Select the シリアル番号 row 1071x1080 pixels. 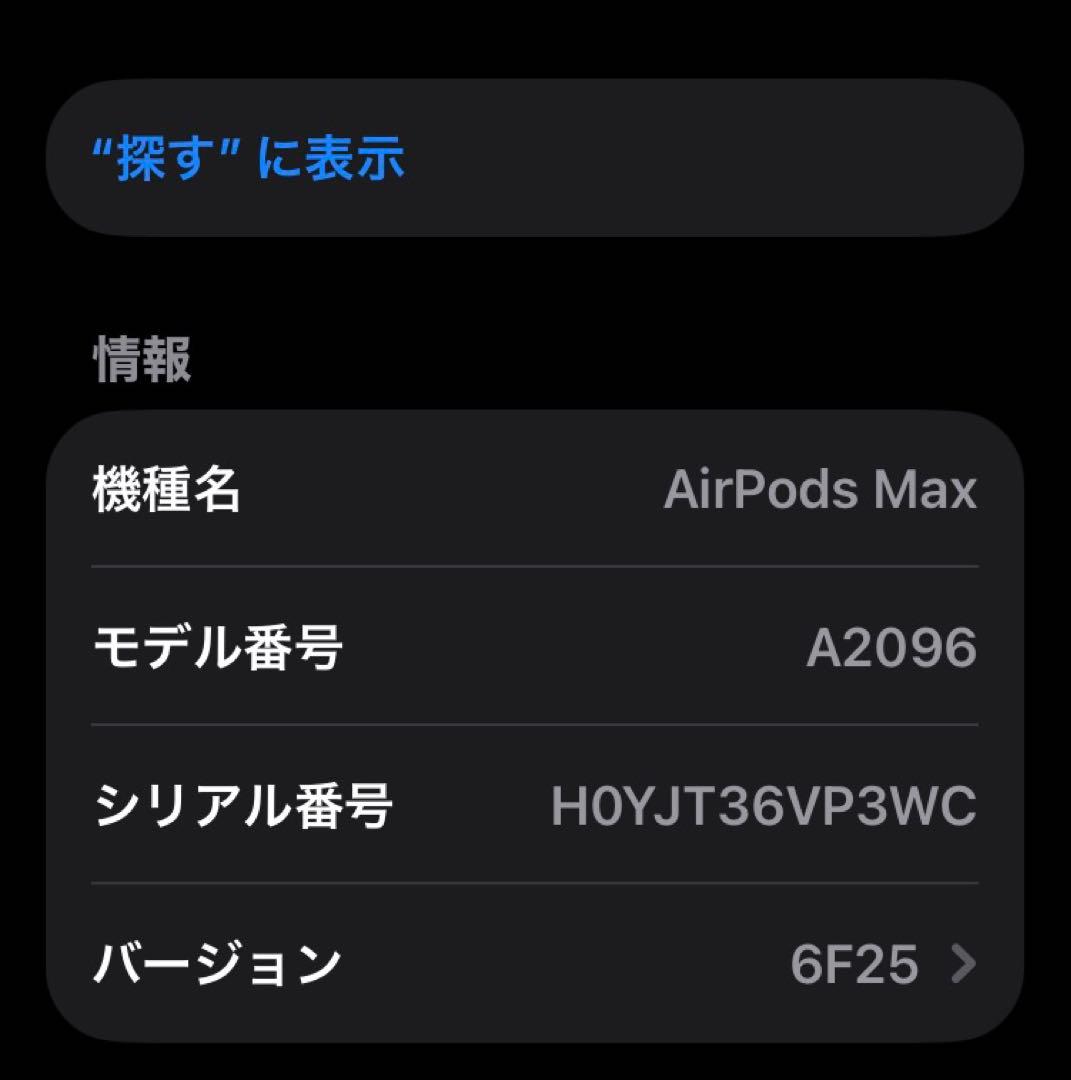pos(535,805)
